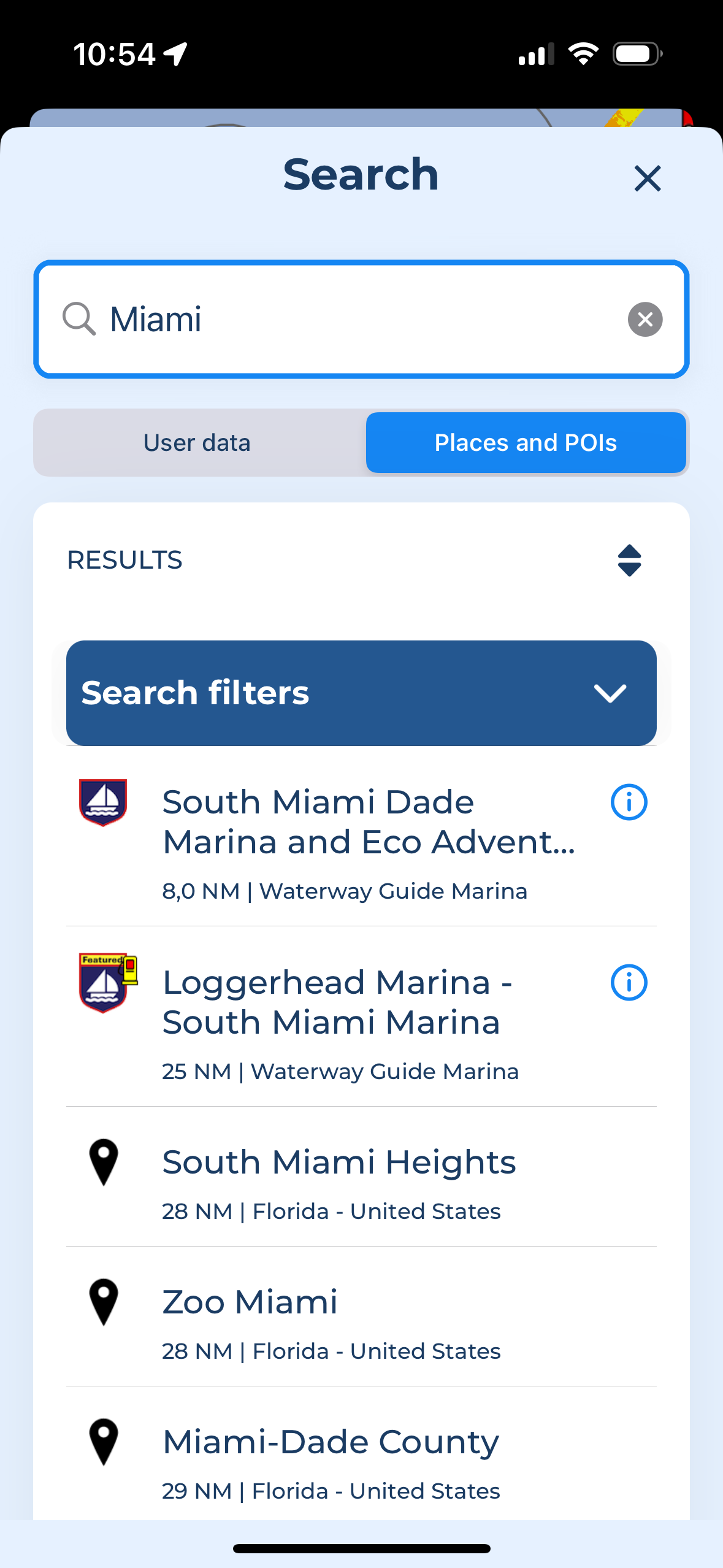This screenshot has width=723, height=1568.
Task: Open South Miami Dade Marina result
Action: pyautogui.click(x=361, y=837)
